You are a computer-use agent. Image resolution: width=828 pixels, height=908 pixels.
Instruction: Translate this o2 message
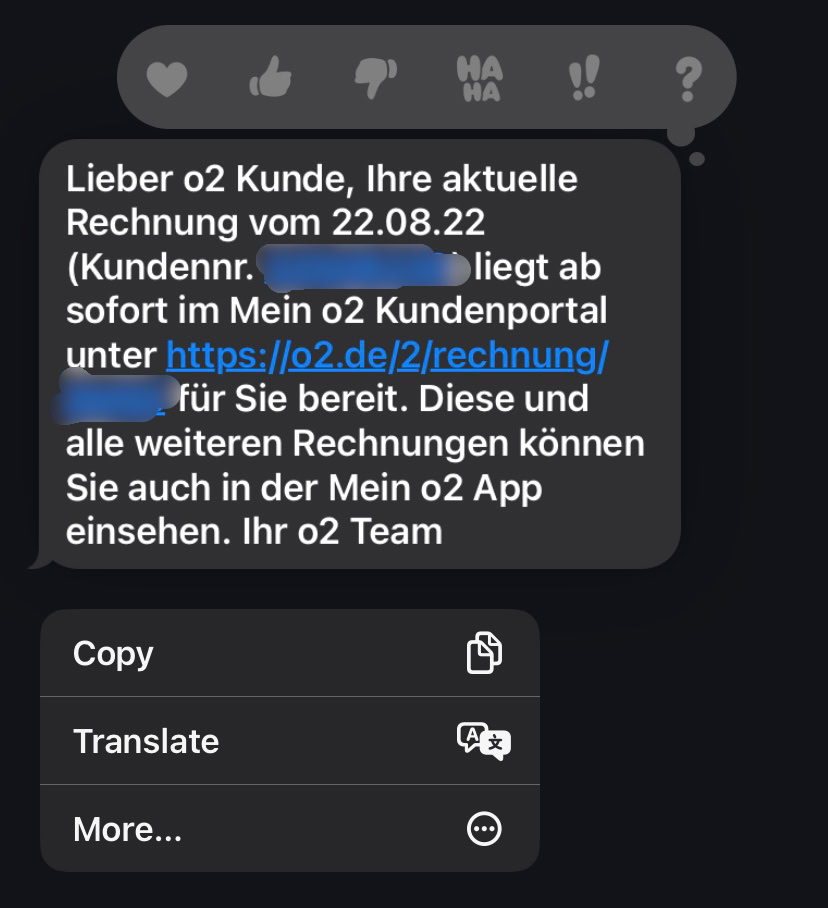click(x=290, y=741)
